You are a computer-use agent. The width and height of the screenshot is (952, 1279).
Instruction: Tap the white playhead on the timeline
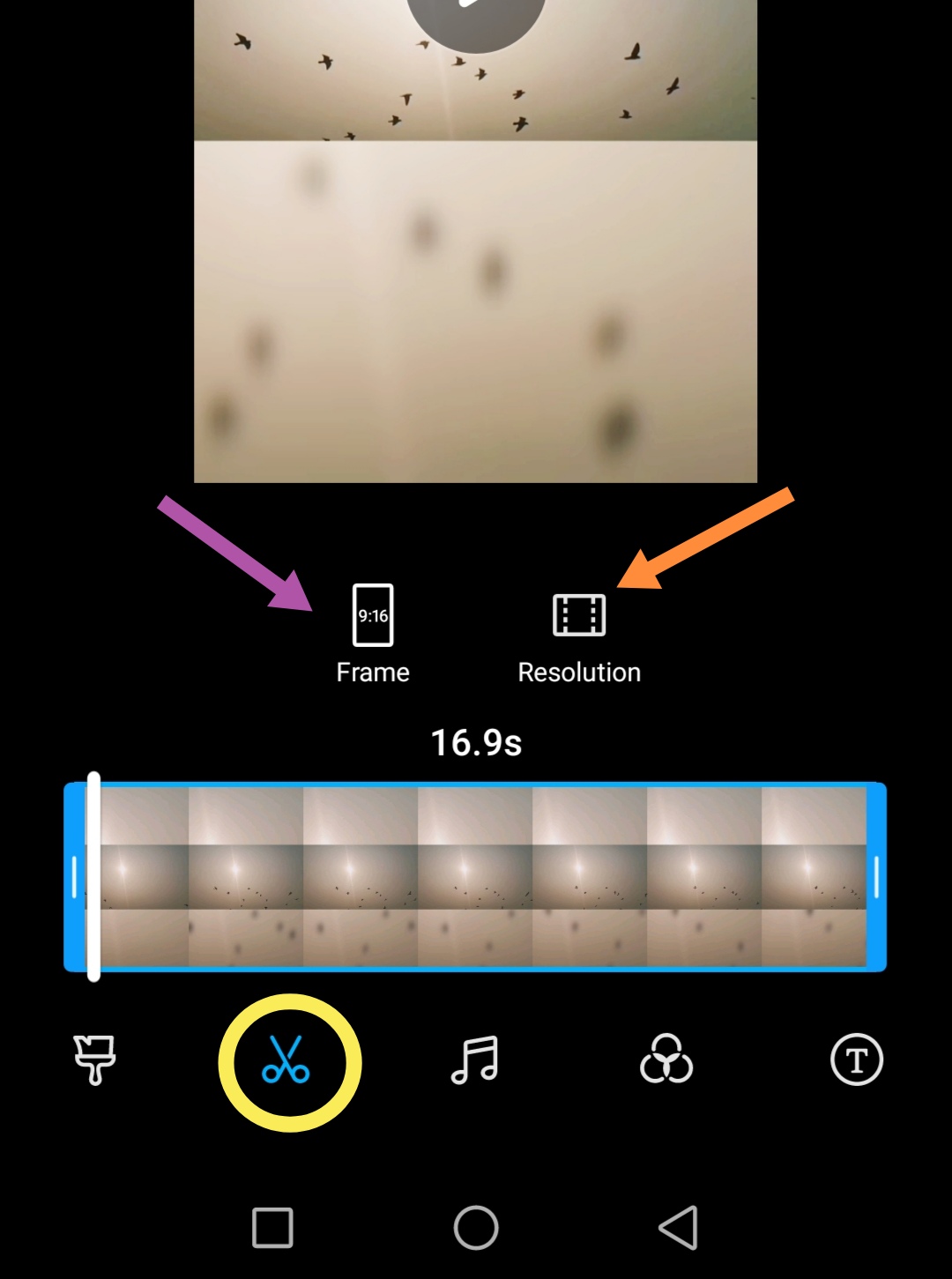pos(93,877)
